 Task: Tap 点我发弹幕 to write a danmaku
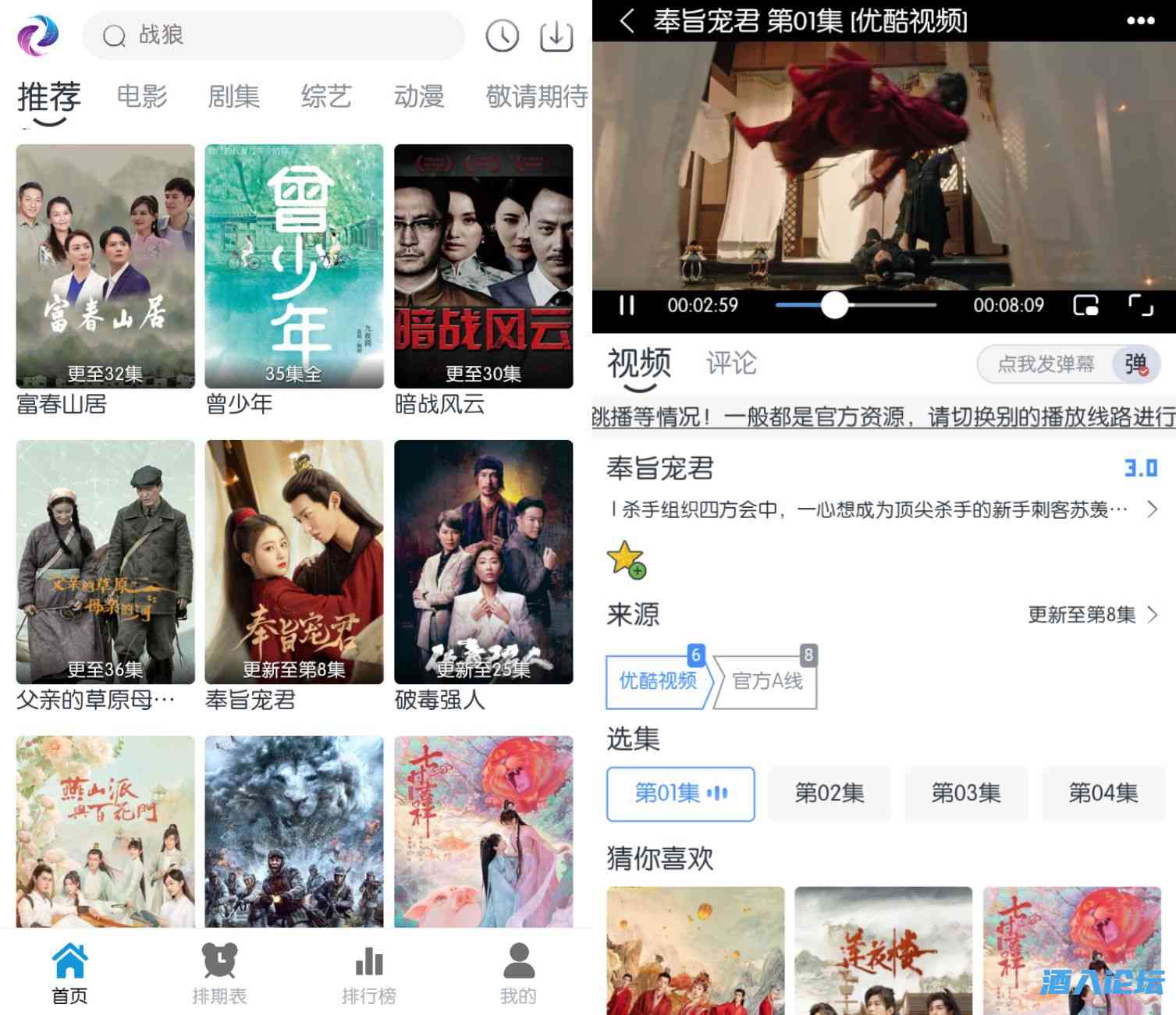tap(1046, 364)
